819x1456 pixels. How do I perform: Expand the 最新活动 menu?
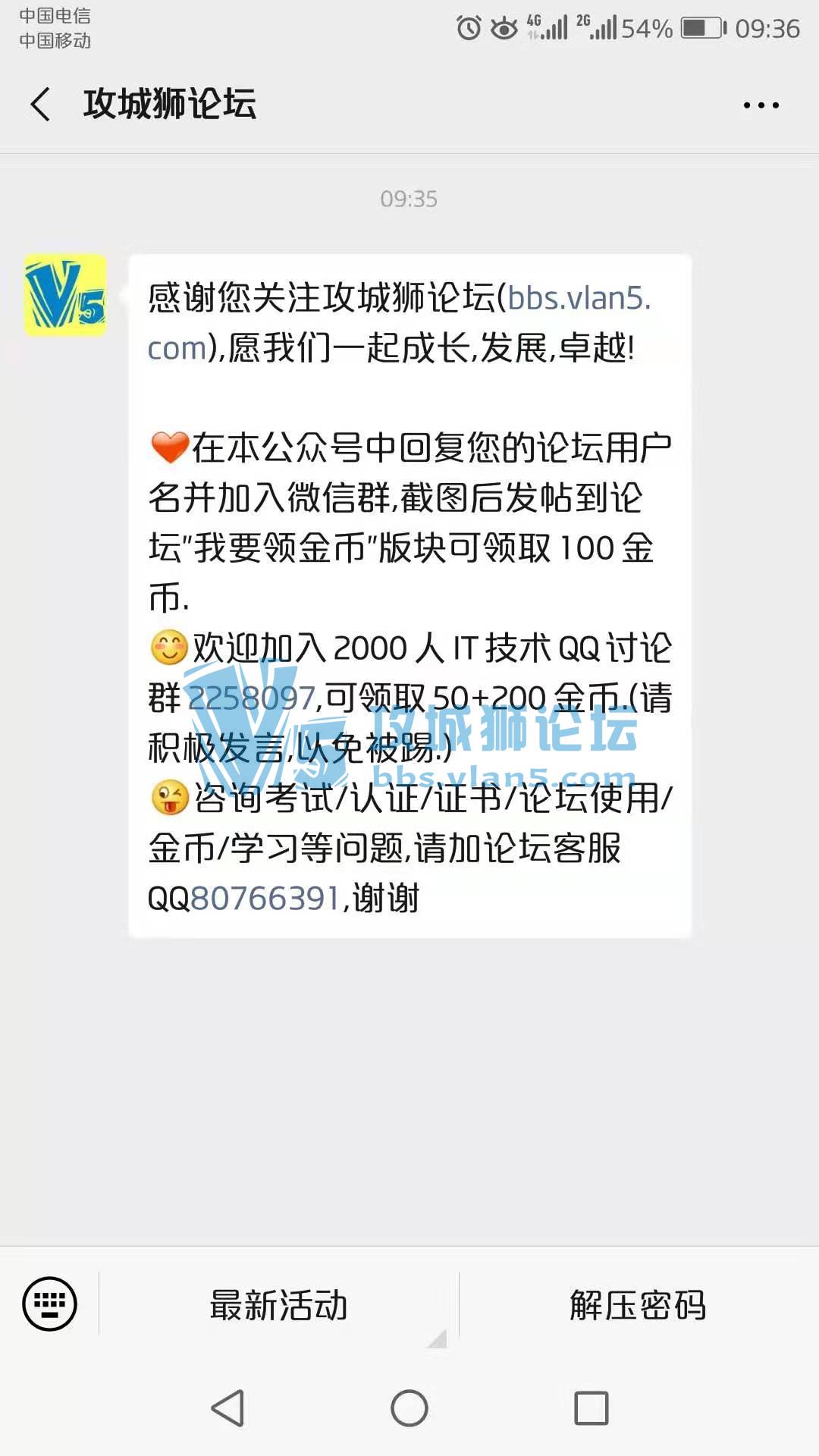[x=278, y=1305]
